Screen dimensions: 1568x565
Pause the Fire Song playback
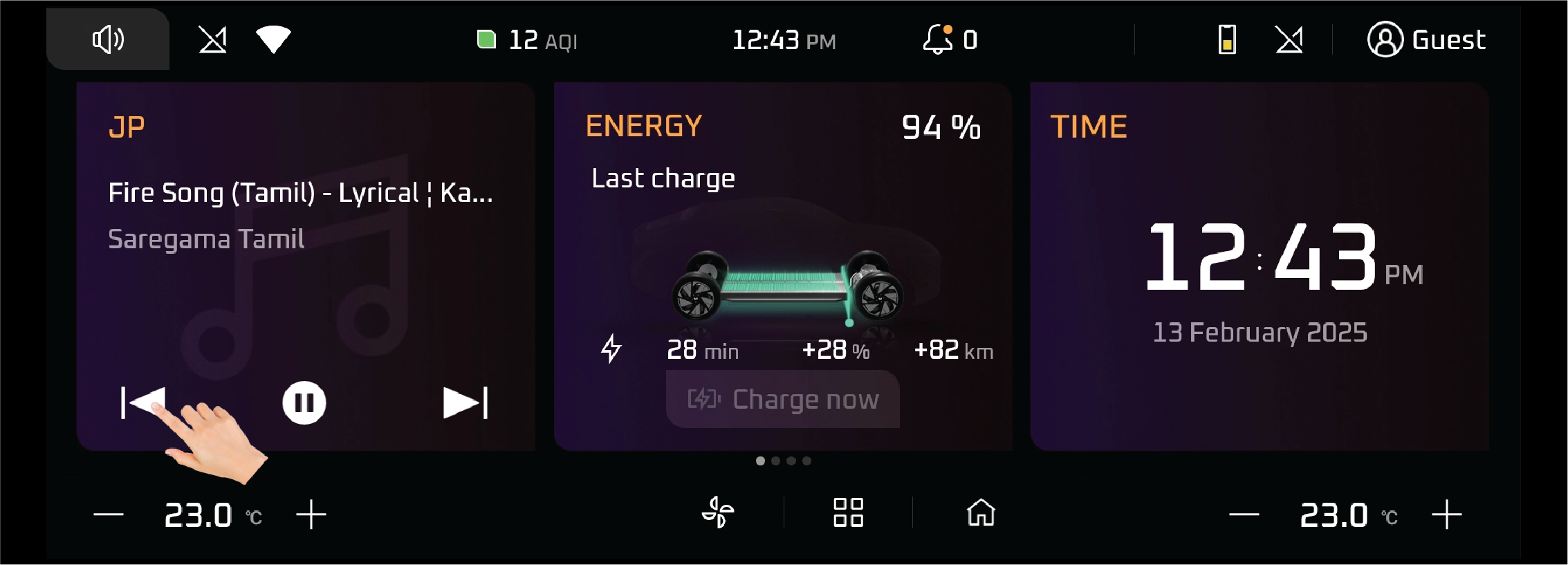[304, 402]
